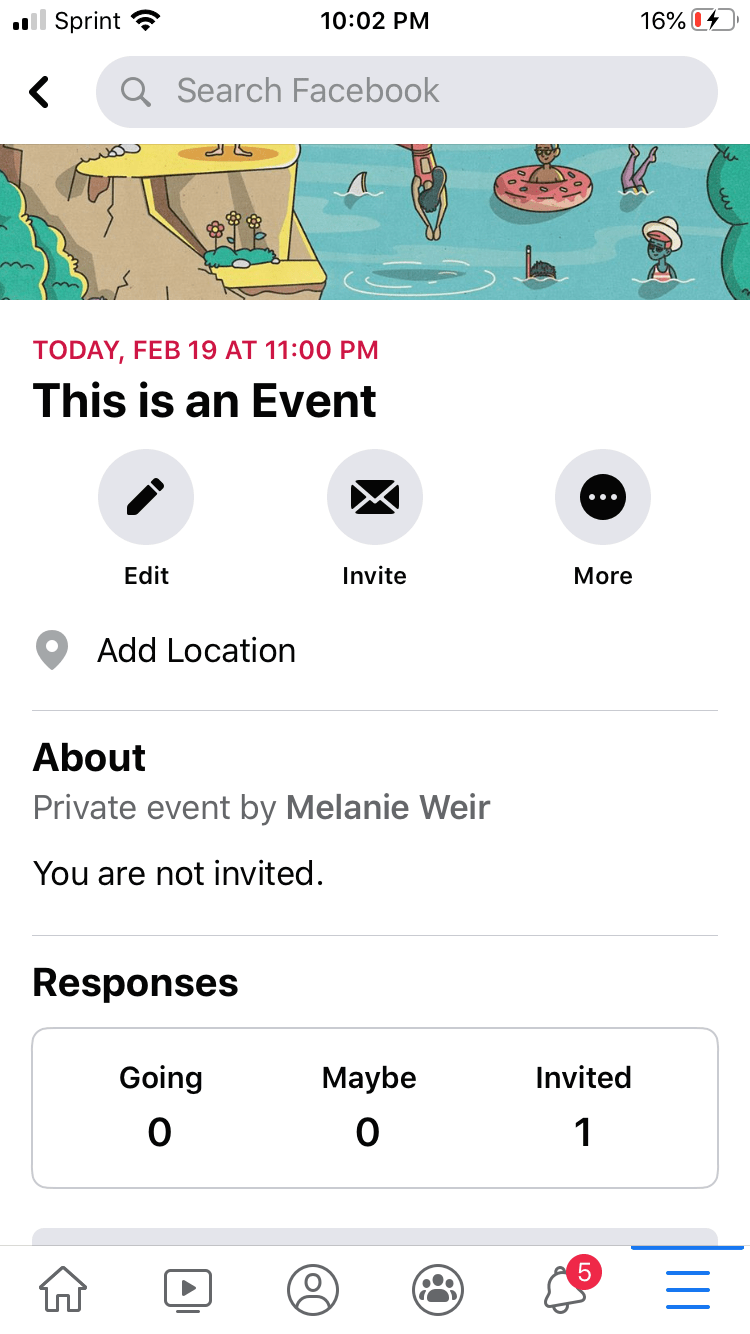Select the Watch video icon

[187, 1289]
